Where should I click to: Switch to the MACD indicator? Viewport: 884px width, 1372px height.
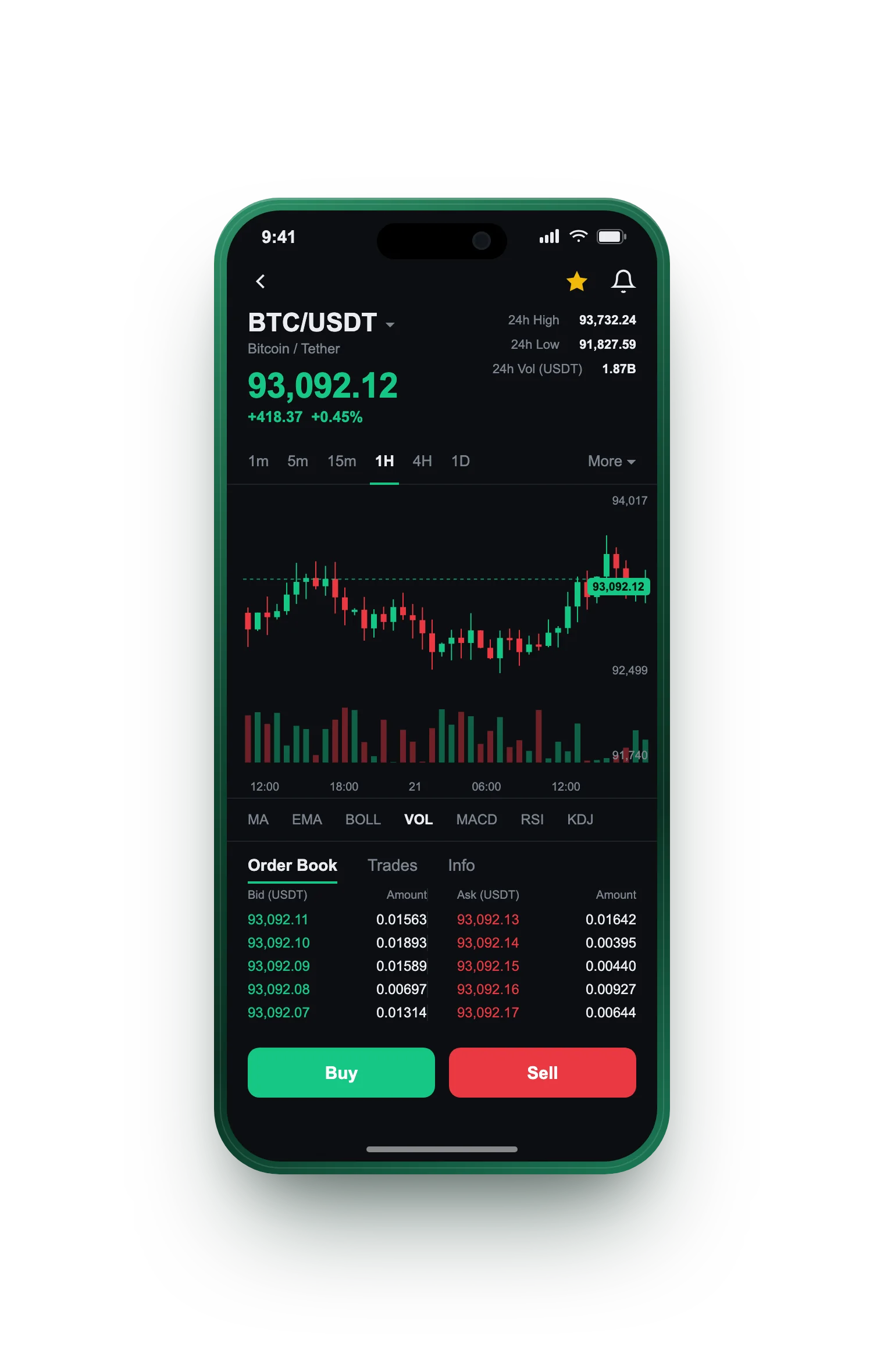[x=476, y=819]
